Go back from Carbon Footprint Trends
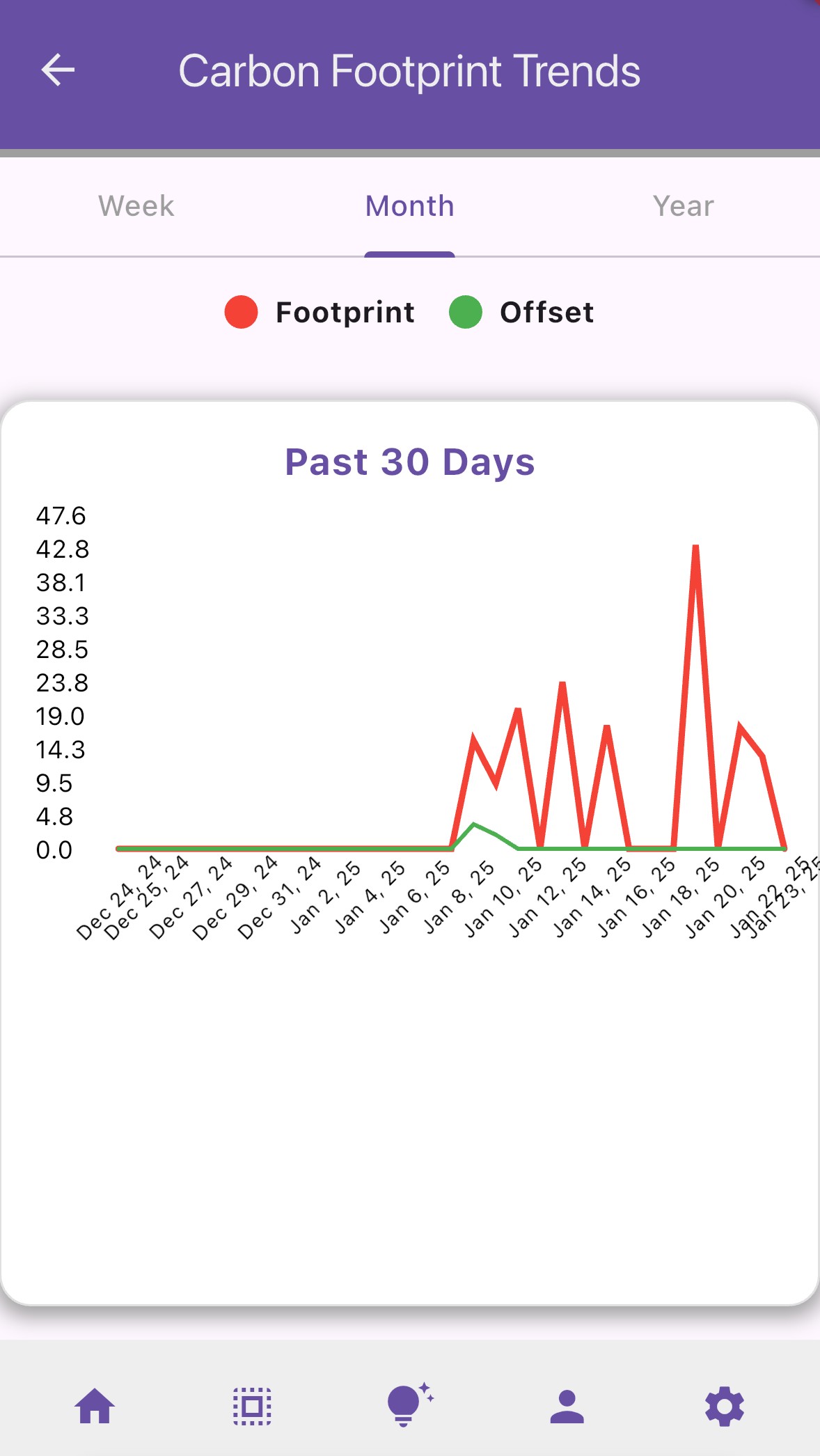Screen dimensions: 820x1456 58,70
